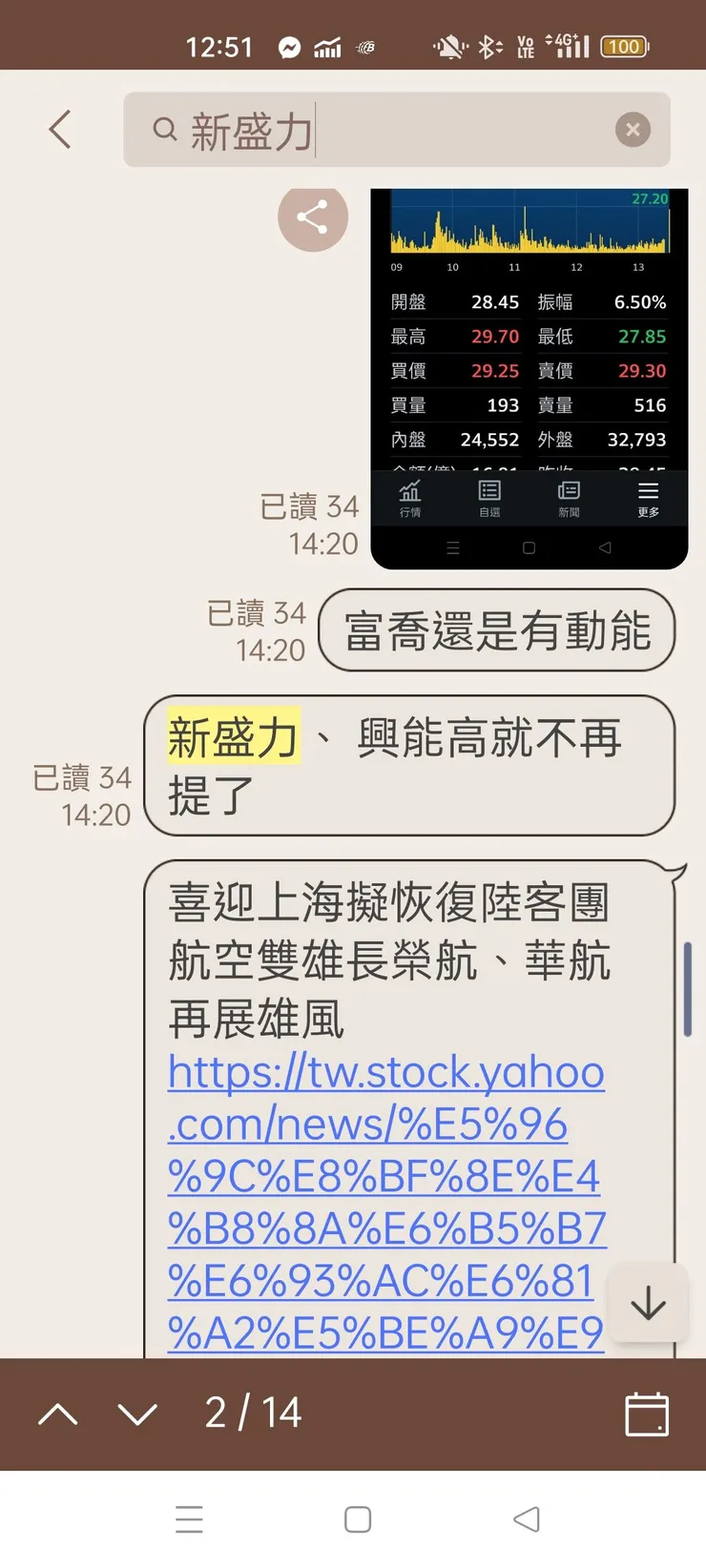
Task: Jump to previous search result with up chevron
Action: point(57,1414)
